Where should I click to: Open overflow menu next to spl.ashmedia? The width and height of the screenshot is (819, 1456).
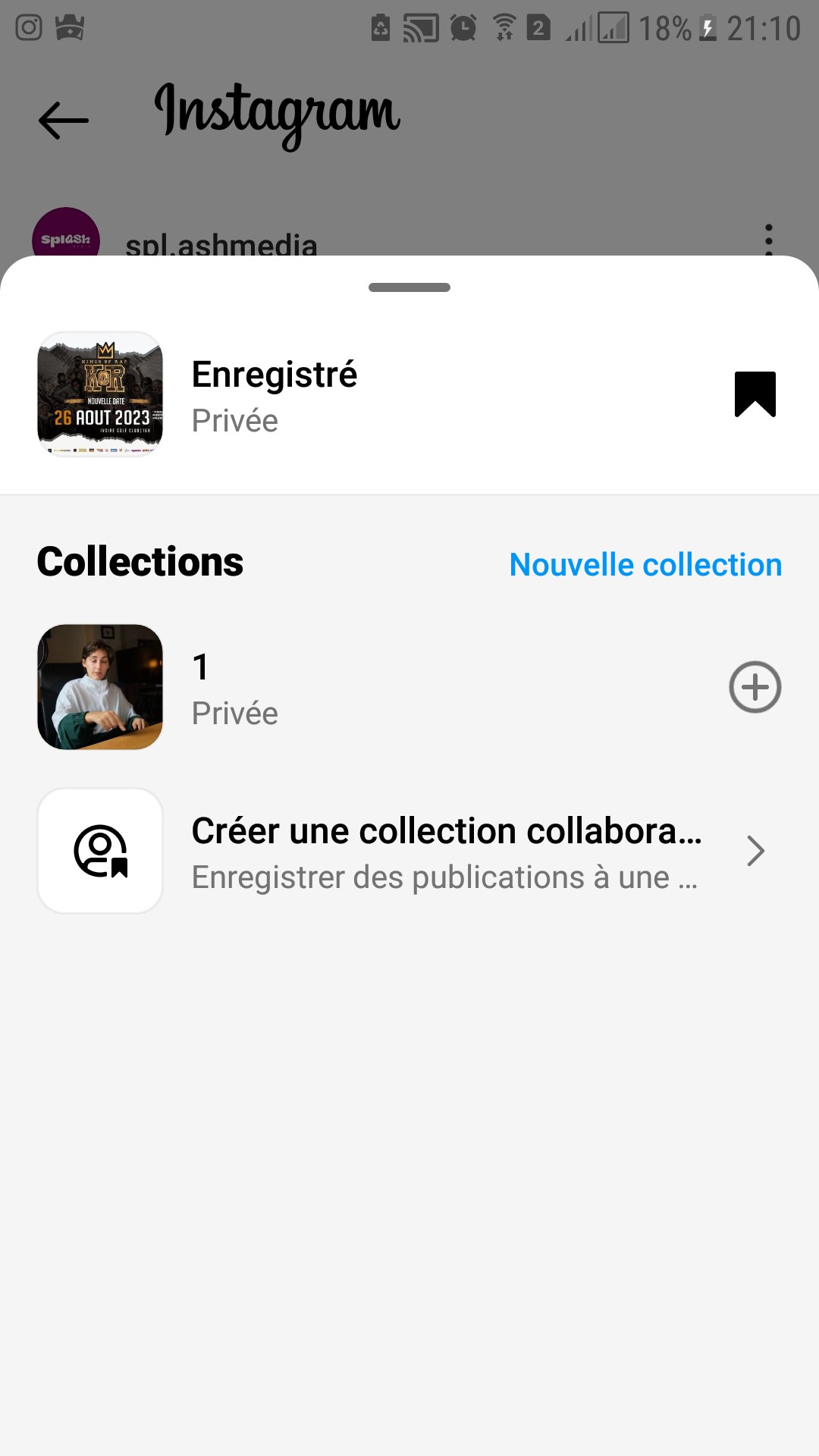768,239
